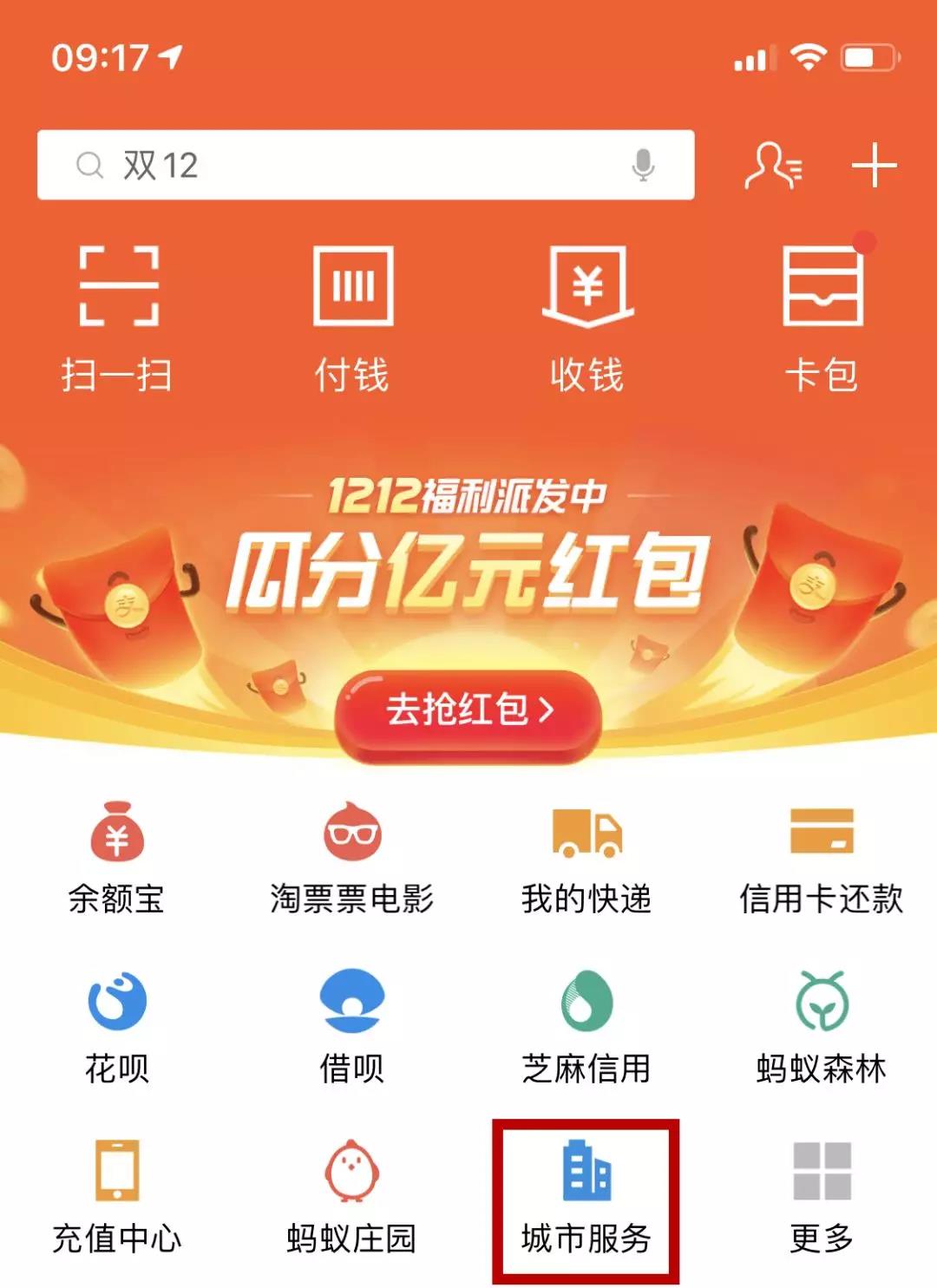Open 卡包 card wallet
The image size is (937, 1288).
coord(822,317)
